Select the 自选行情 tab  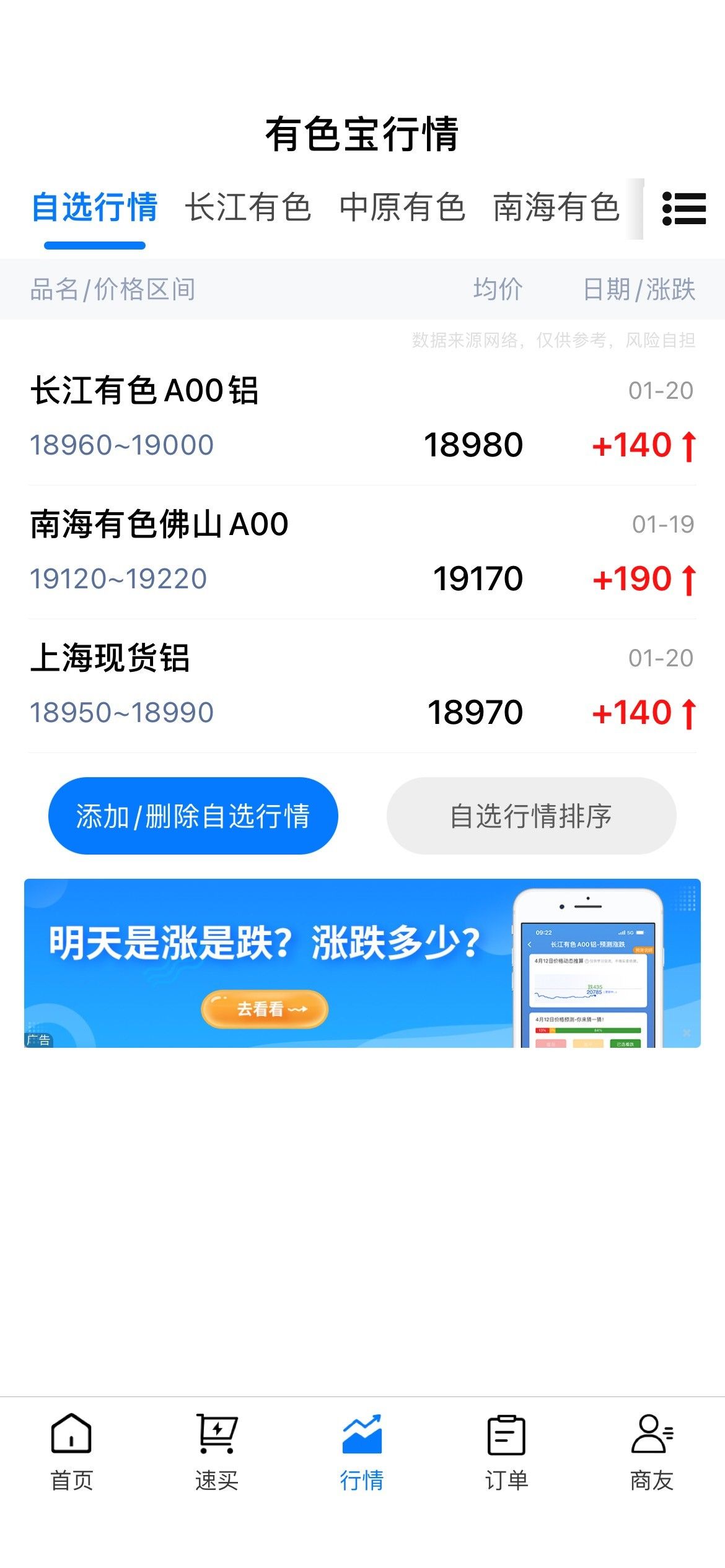pyautogui.click(x=95, y=207)
